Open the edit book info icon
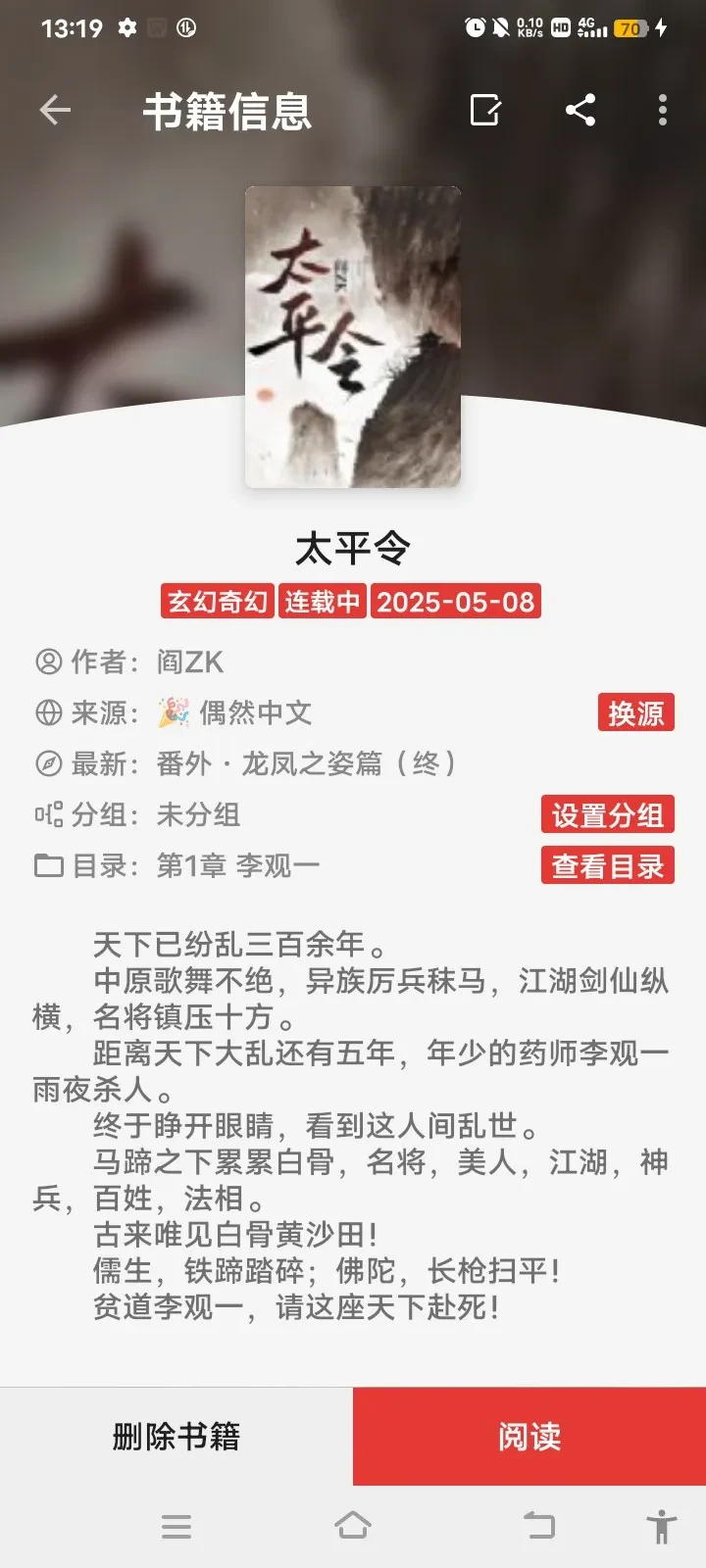The width and height of the screenshot is (706, 1568). [x=485, y=111]
